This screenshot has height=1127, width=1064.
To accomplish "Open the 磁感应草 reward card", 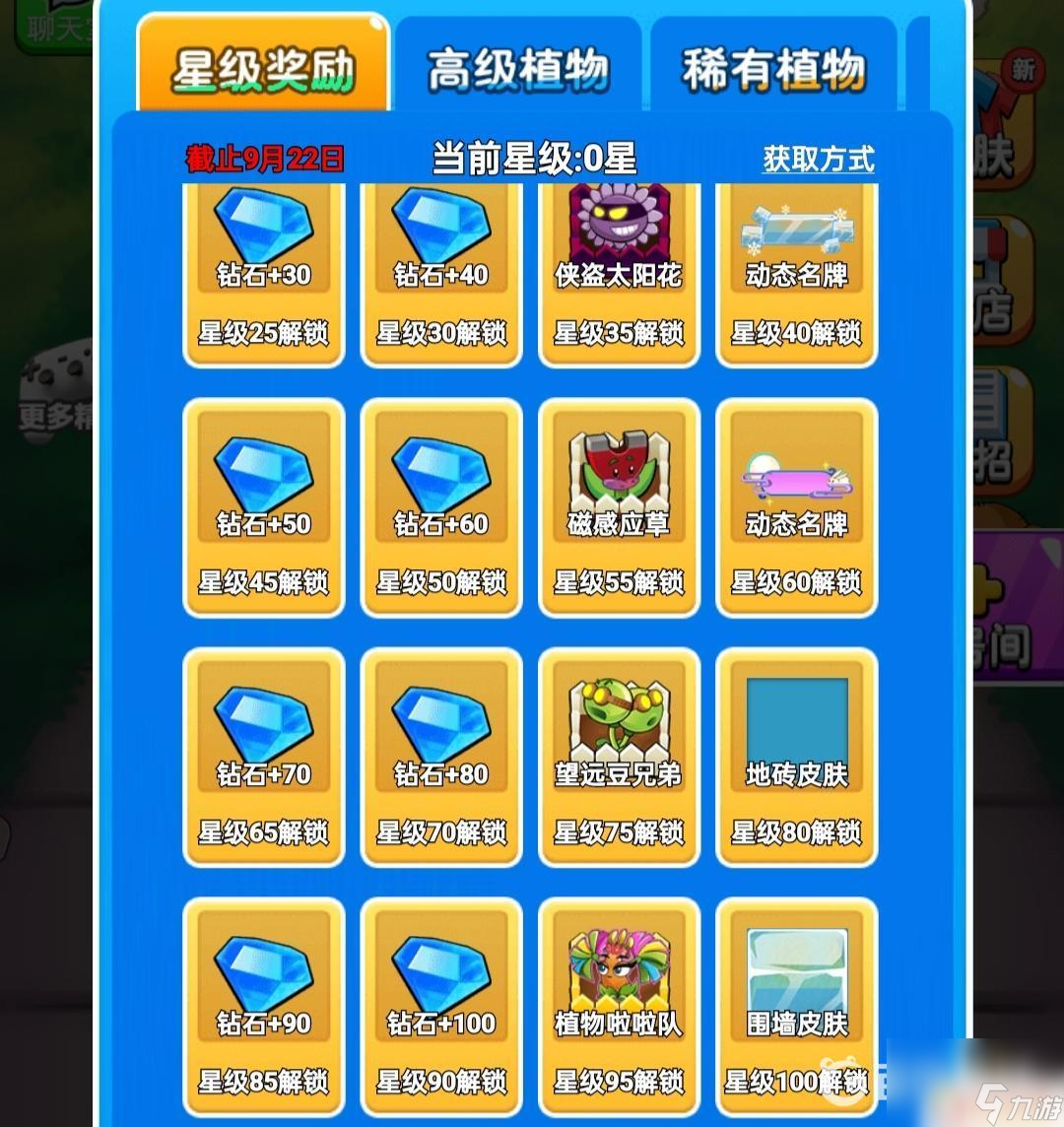I will 619,507.
